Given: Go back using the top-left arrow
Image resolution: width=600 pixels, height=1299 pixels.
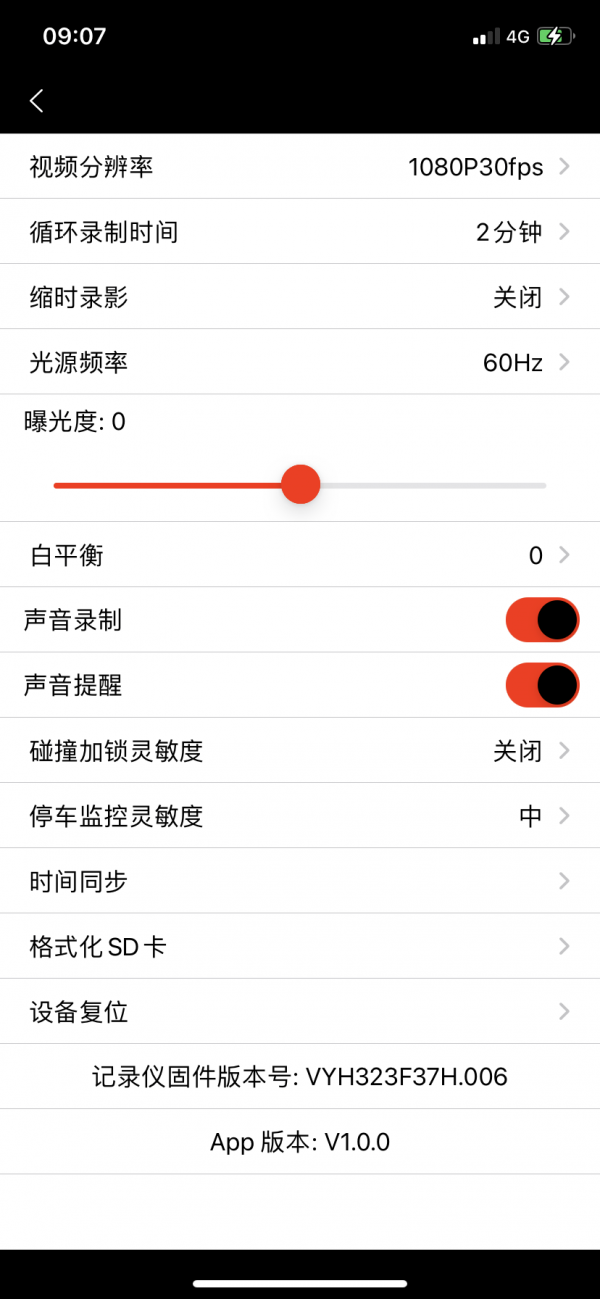Looking at the screenshot, I should tap(37, 100).
